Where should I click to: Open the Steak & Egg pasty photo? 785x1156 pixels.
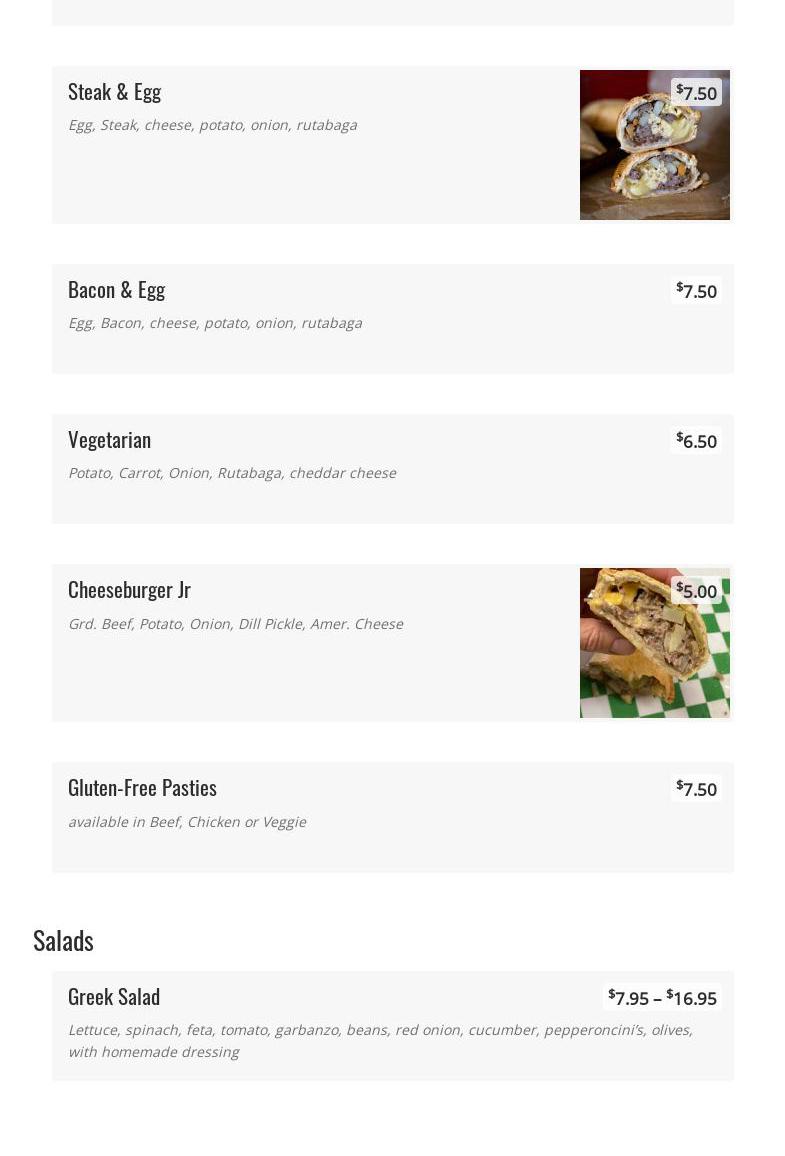pyautogui.click(x=654, y=150)
